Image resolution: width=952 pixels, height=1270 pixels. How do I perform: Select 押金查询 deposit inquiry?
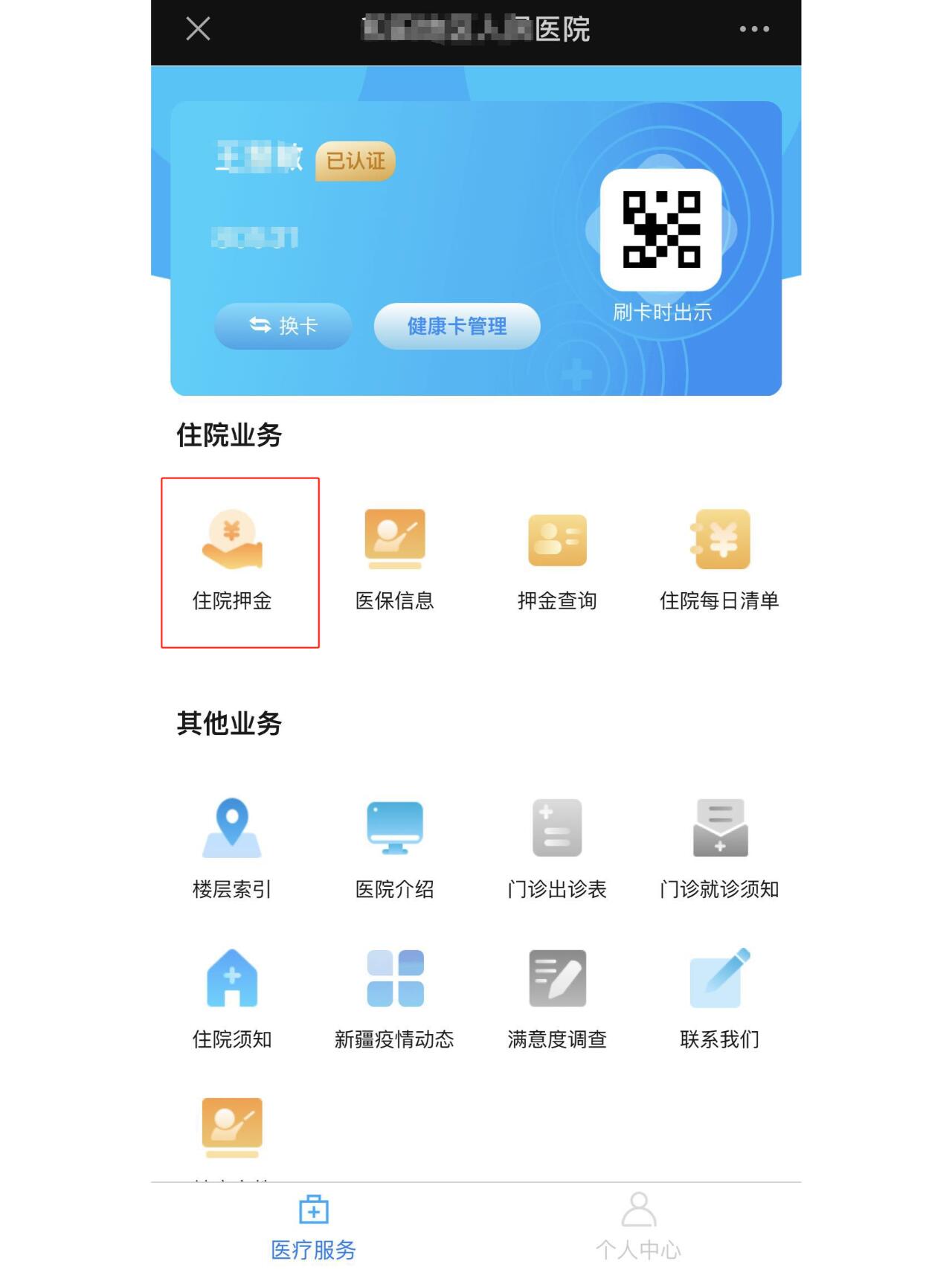click(557, 559)
